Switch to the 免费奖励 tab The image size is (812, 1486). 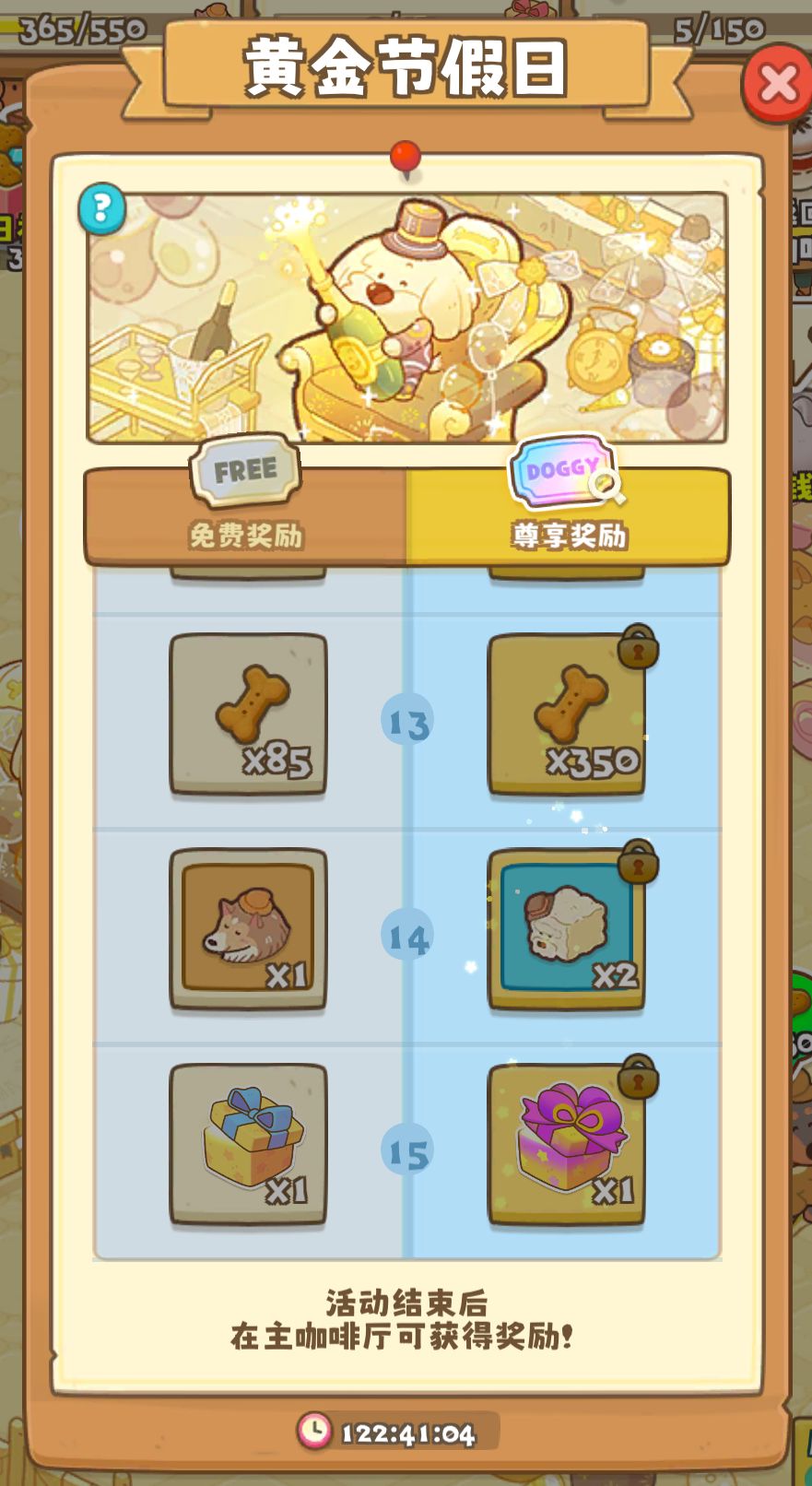click(244, 535)
